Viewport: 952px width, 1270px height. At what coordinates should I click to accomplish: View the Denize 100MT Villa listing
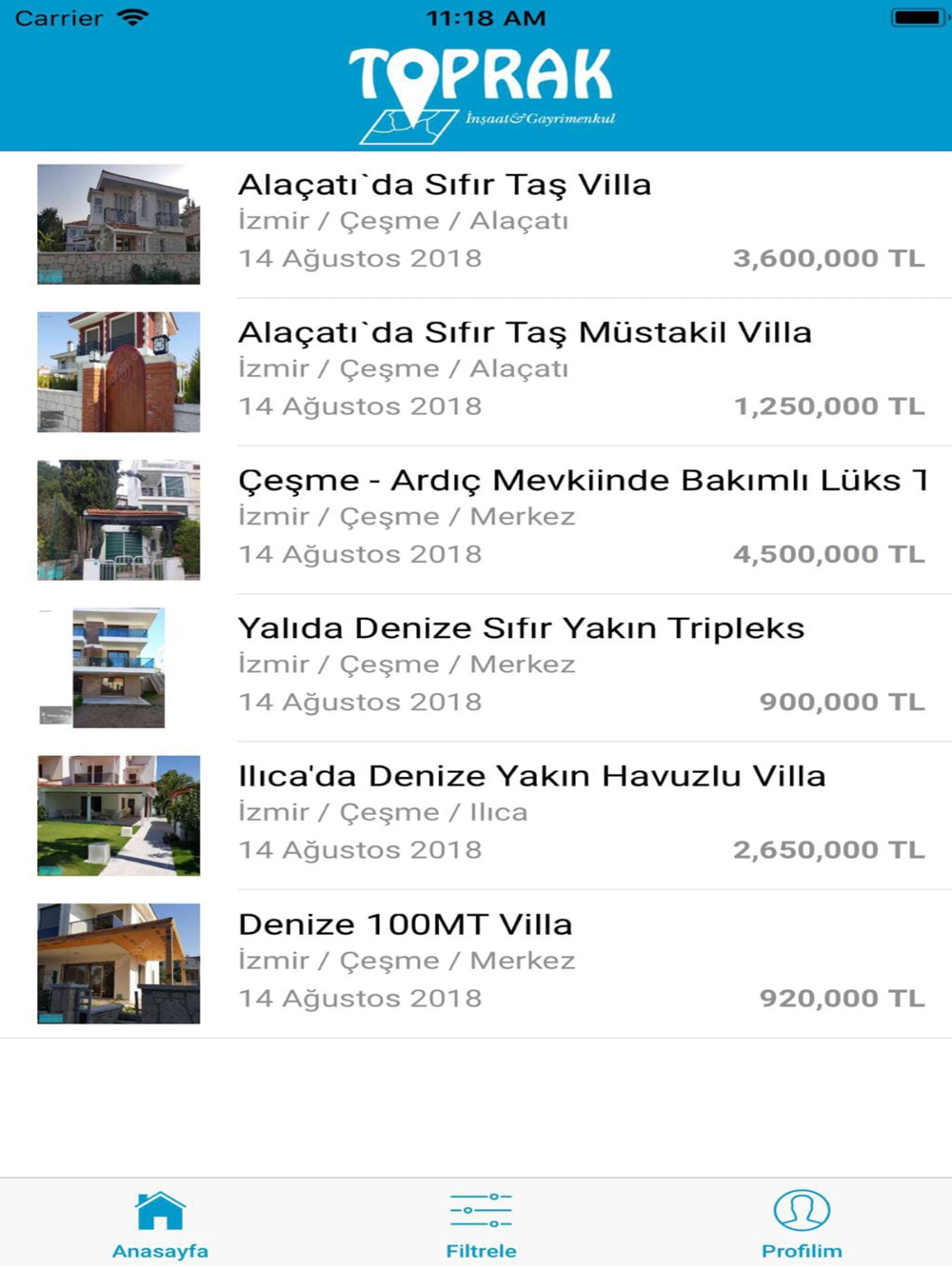point(476,962)
